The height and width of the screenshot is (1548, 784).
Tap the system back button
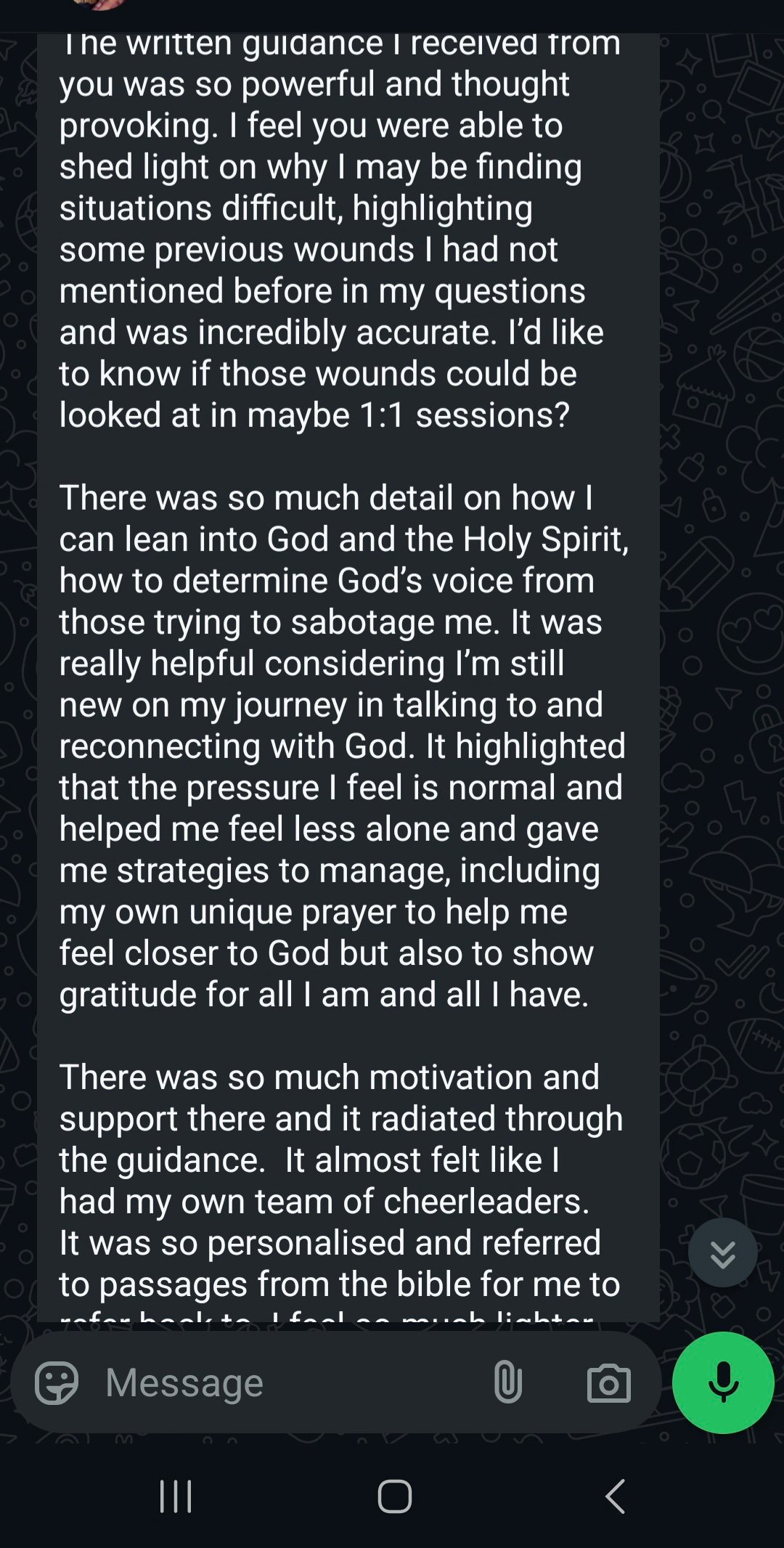(x=615, y=1496)
